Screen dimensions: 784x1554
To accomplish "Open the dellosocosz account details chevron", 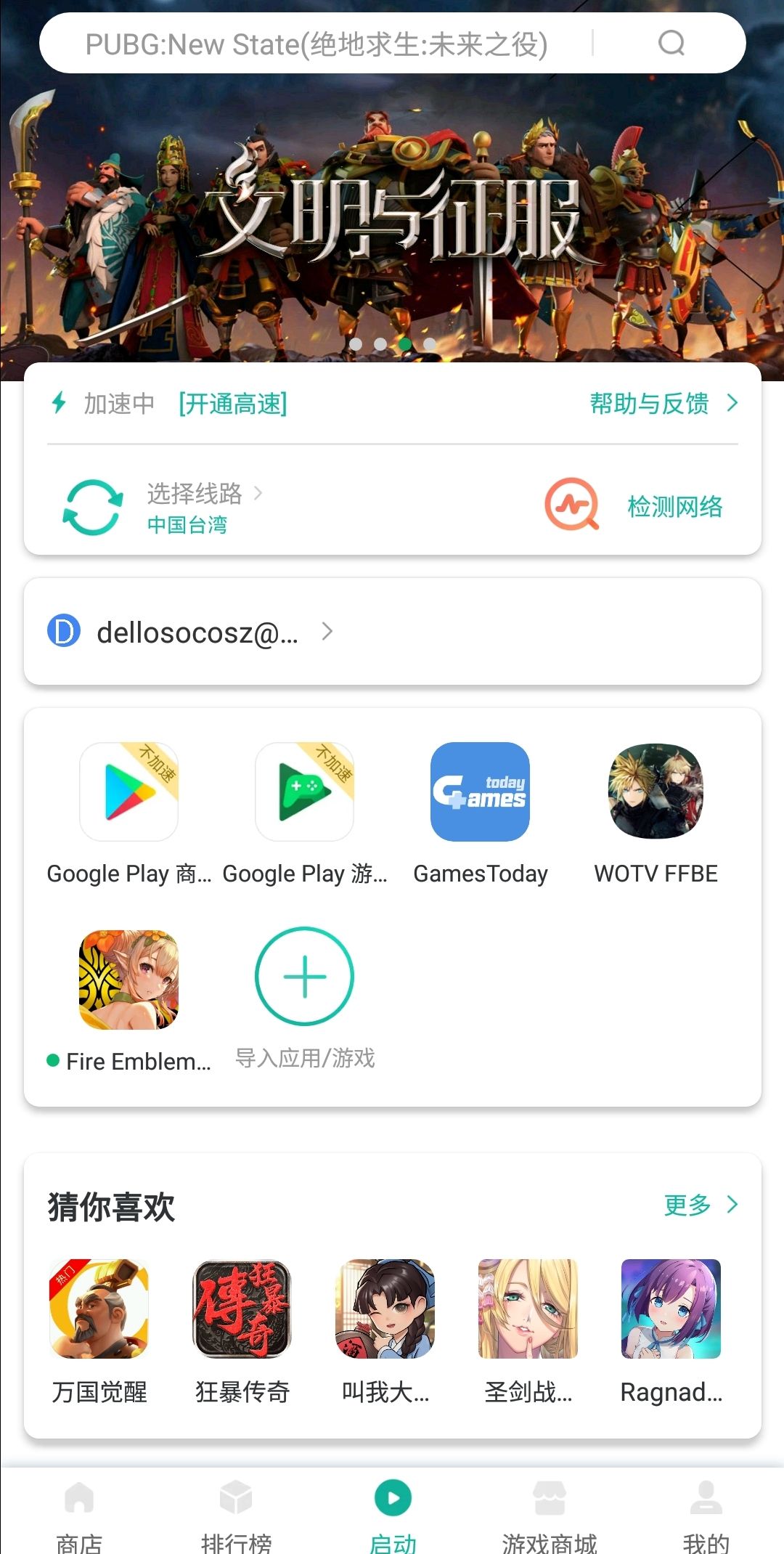I will pos(328,632).
